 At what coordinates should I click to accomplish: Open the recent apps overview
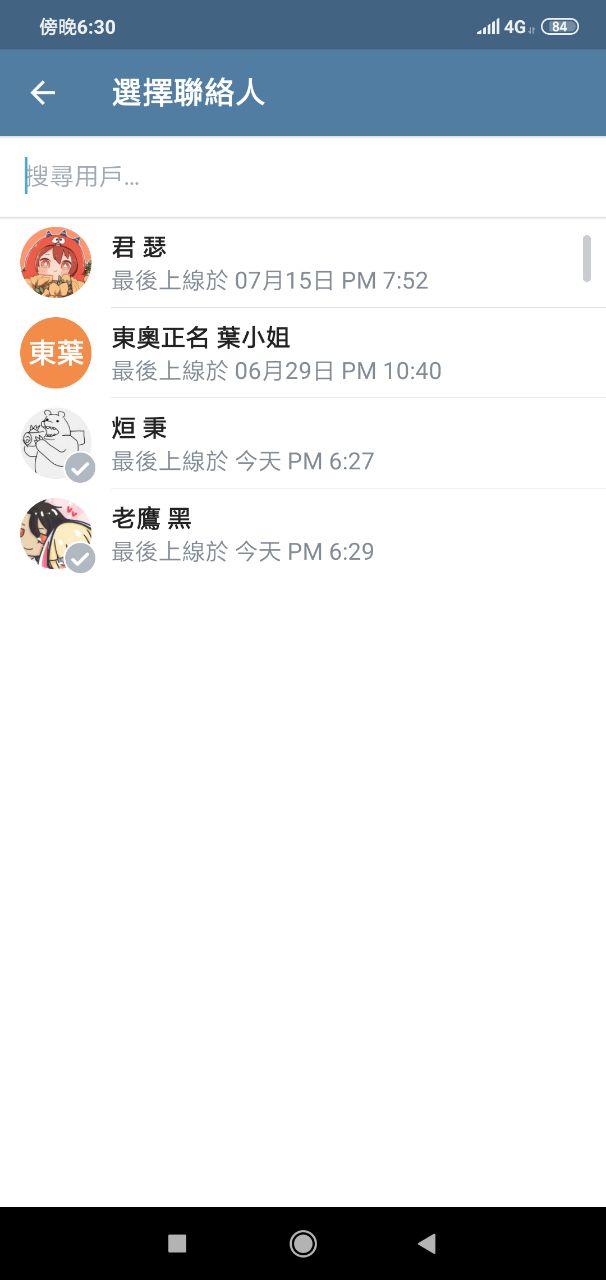click(x=177, y=1243)
